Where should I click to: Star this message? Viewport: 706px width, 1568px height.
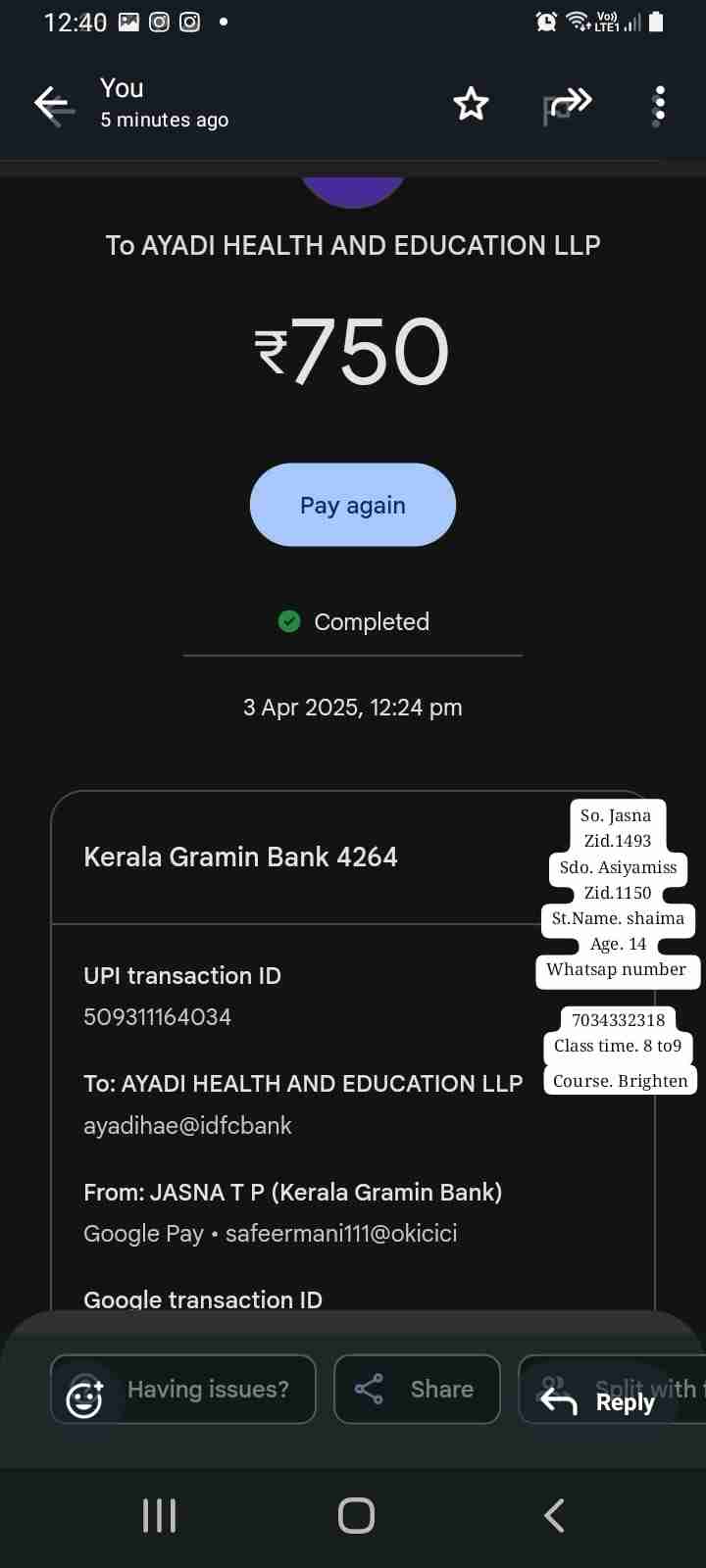click(x=471, y=103)
